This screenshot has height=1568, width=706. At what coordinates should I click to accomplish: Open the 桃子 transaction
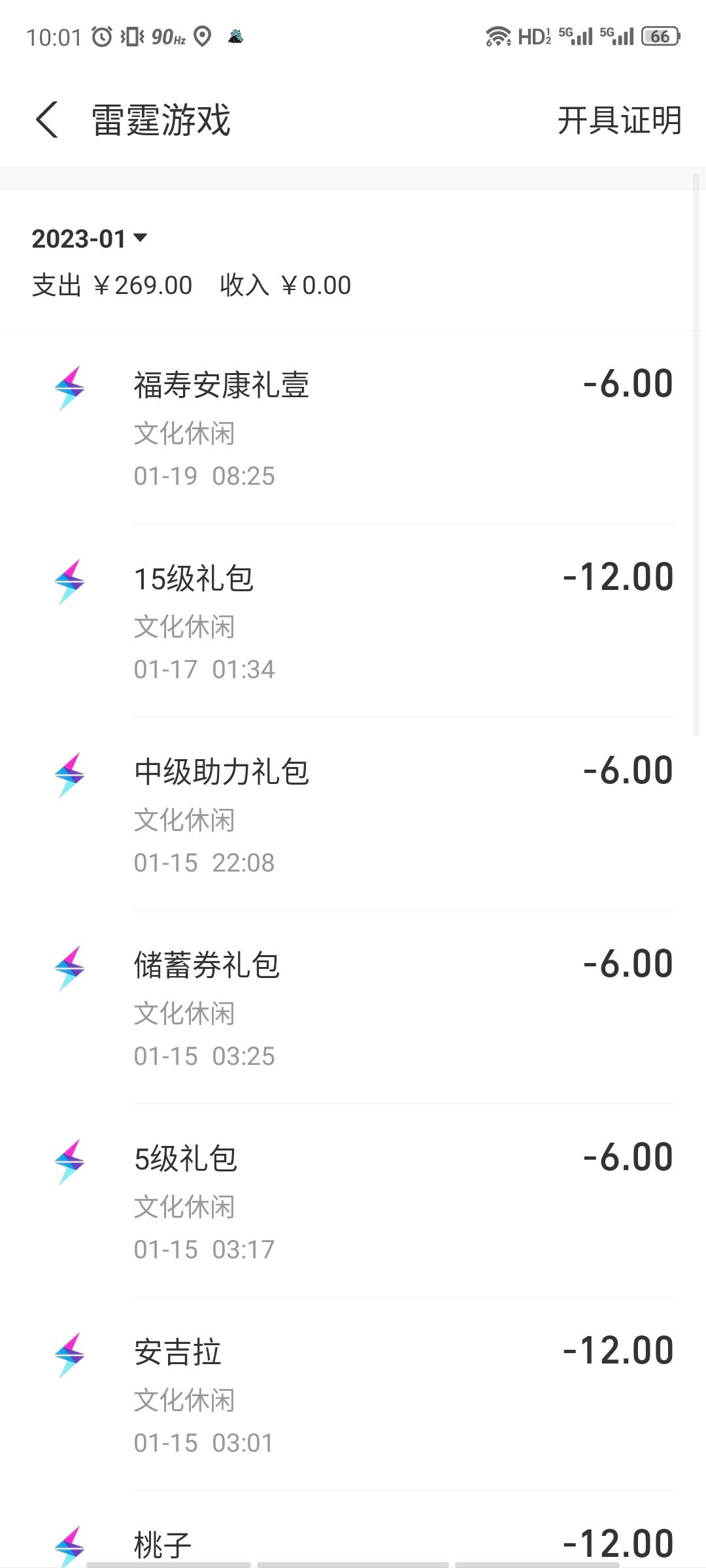click(x=353, y=1529)
